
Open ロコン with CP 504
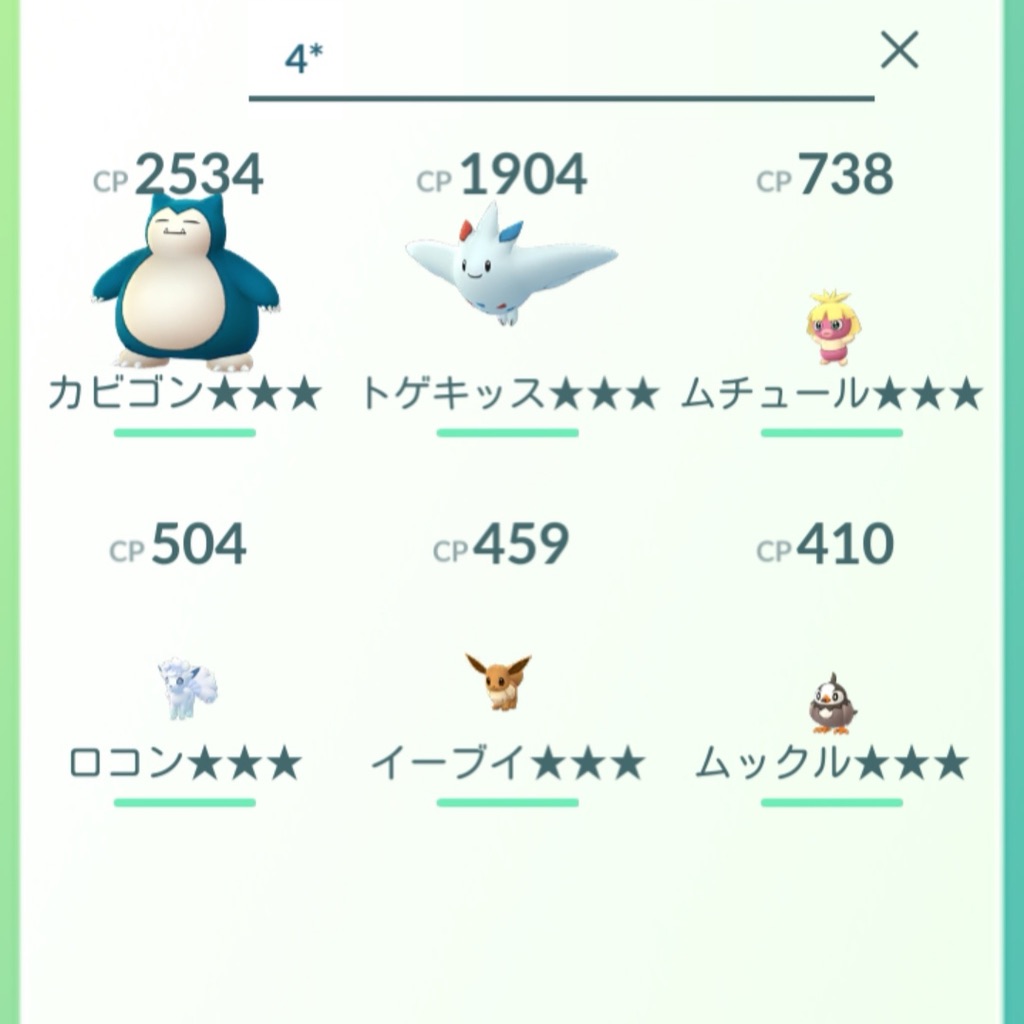tap(185, 690)
